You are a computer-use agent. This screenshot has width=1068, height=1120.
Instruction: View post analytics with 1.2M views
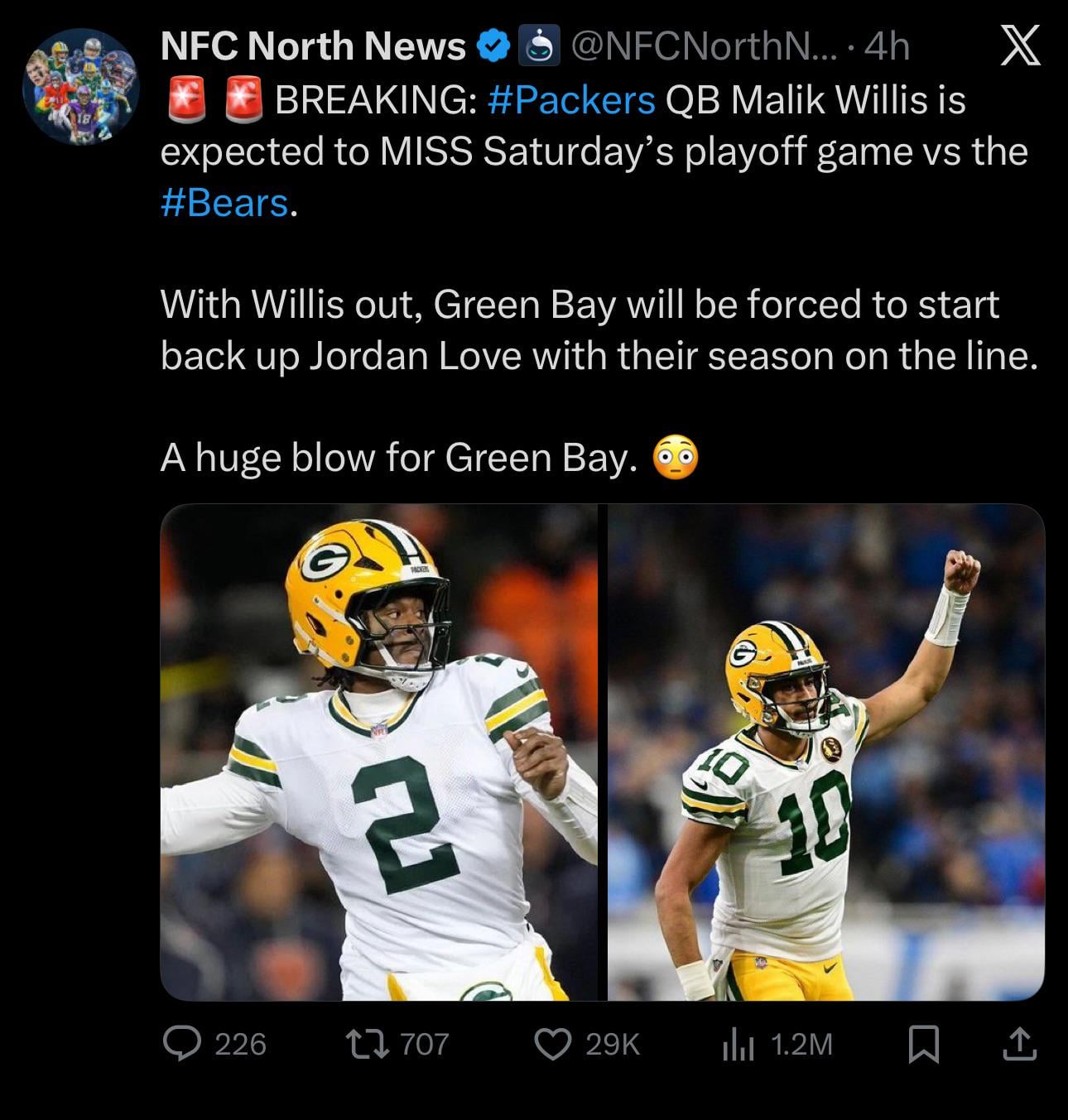pos(738,1044)
